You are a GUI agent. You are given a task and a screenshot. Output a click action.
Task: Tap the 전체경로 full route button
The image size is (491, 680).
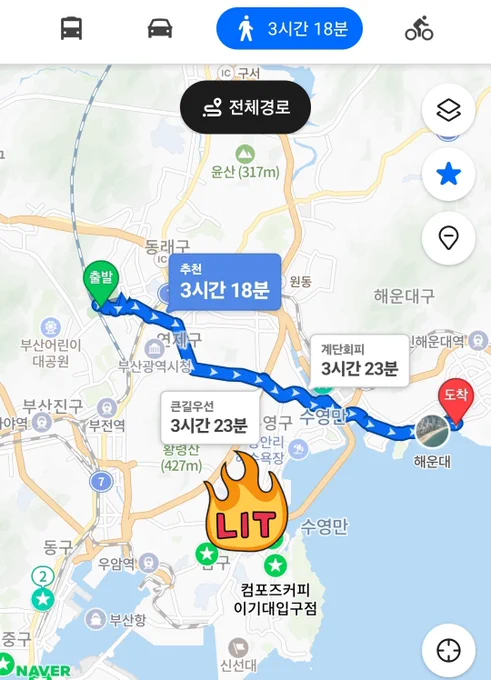click(x=246, y=107)
